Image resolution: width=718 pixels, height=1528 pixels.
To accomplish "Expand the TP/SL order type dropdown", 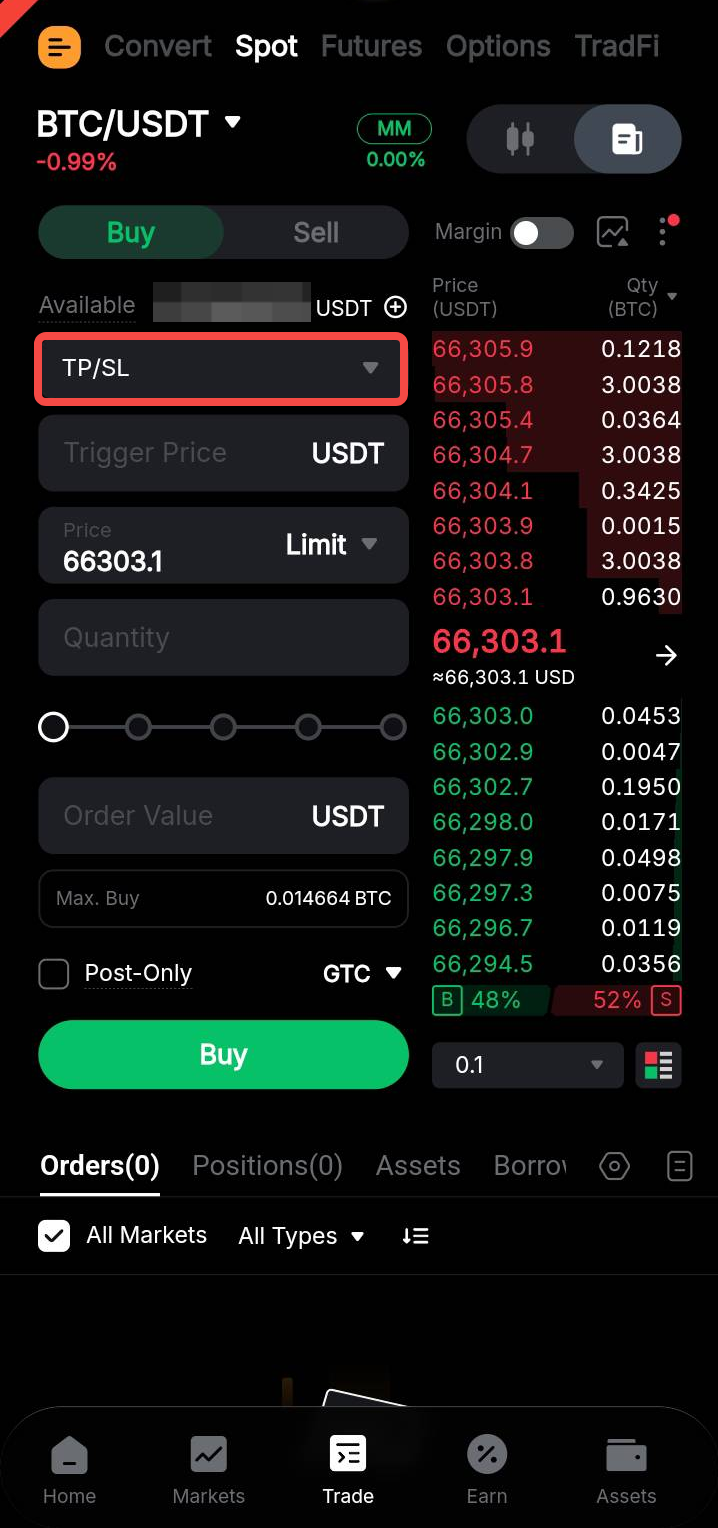I will (220, 368).
